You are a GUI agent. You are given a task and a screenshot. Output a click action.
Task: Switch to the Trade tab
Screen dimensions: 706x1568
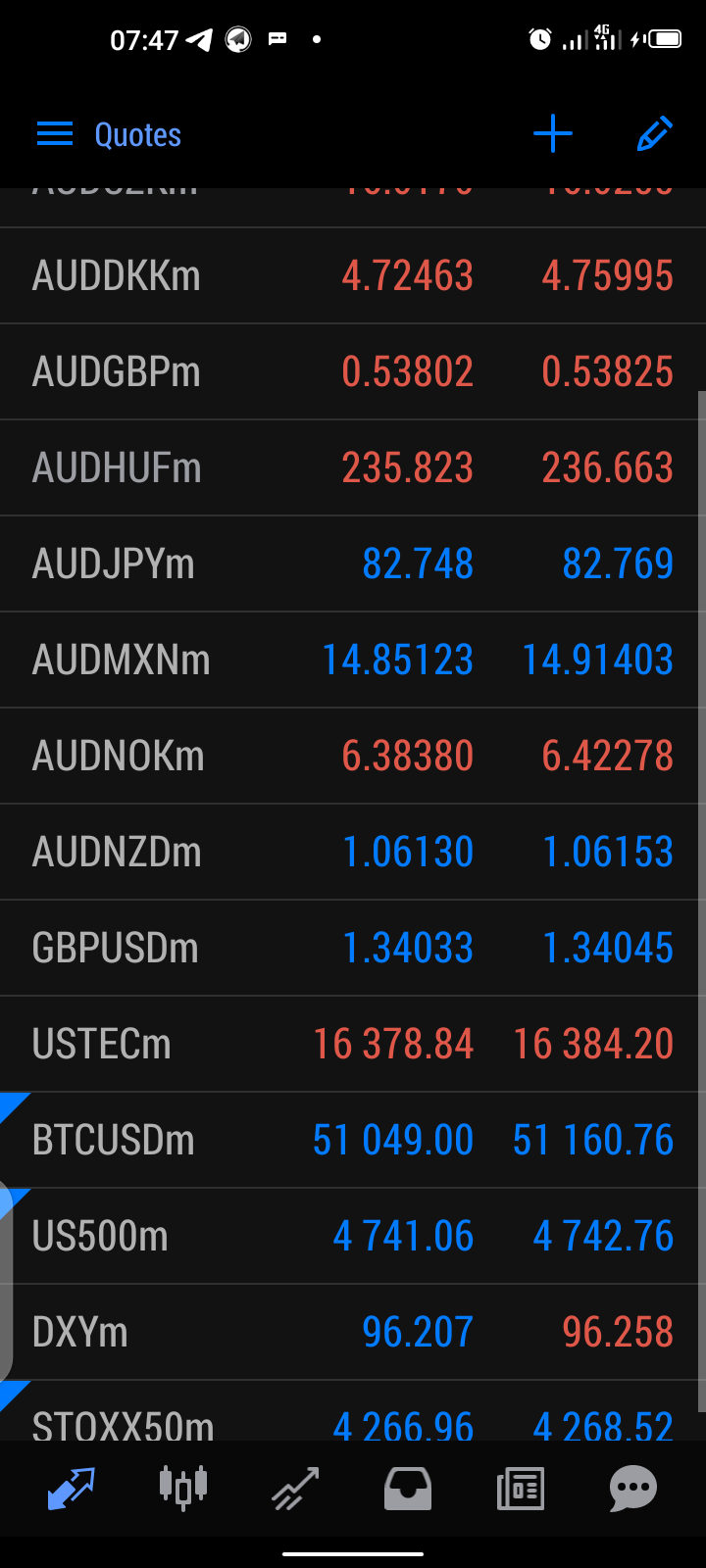pyautogui.click(x=295, y=1489)
